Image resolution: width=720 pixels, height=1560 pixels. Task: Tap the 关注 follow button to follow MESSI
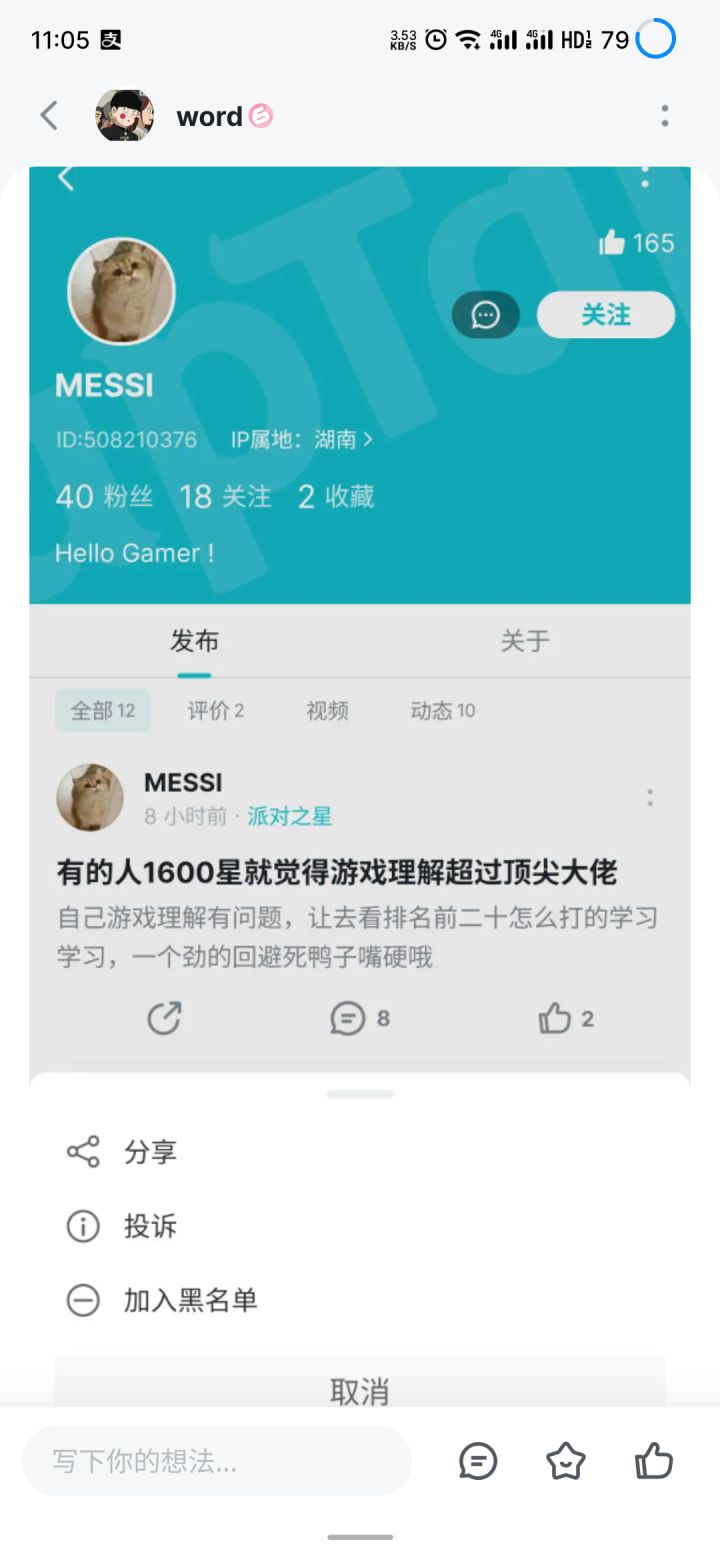point(605,315)
